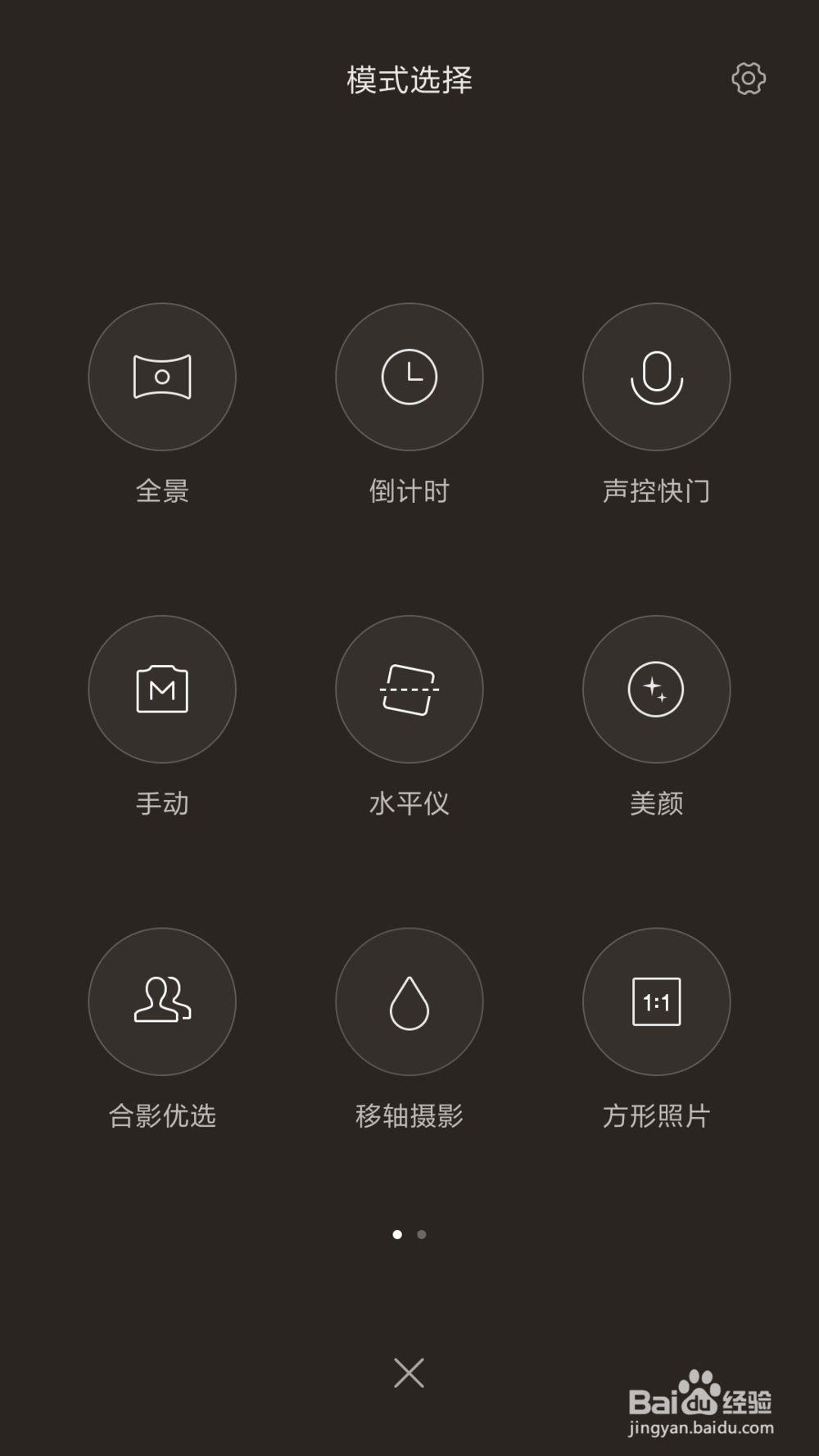This screenshot has height=1456, width=819.
Task: Open 移轴摄影 tilt-shift photography mode
Action: click(x=409, y=1002)
